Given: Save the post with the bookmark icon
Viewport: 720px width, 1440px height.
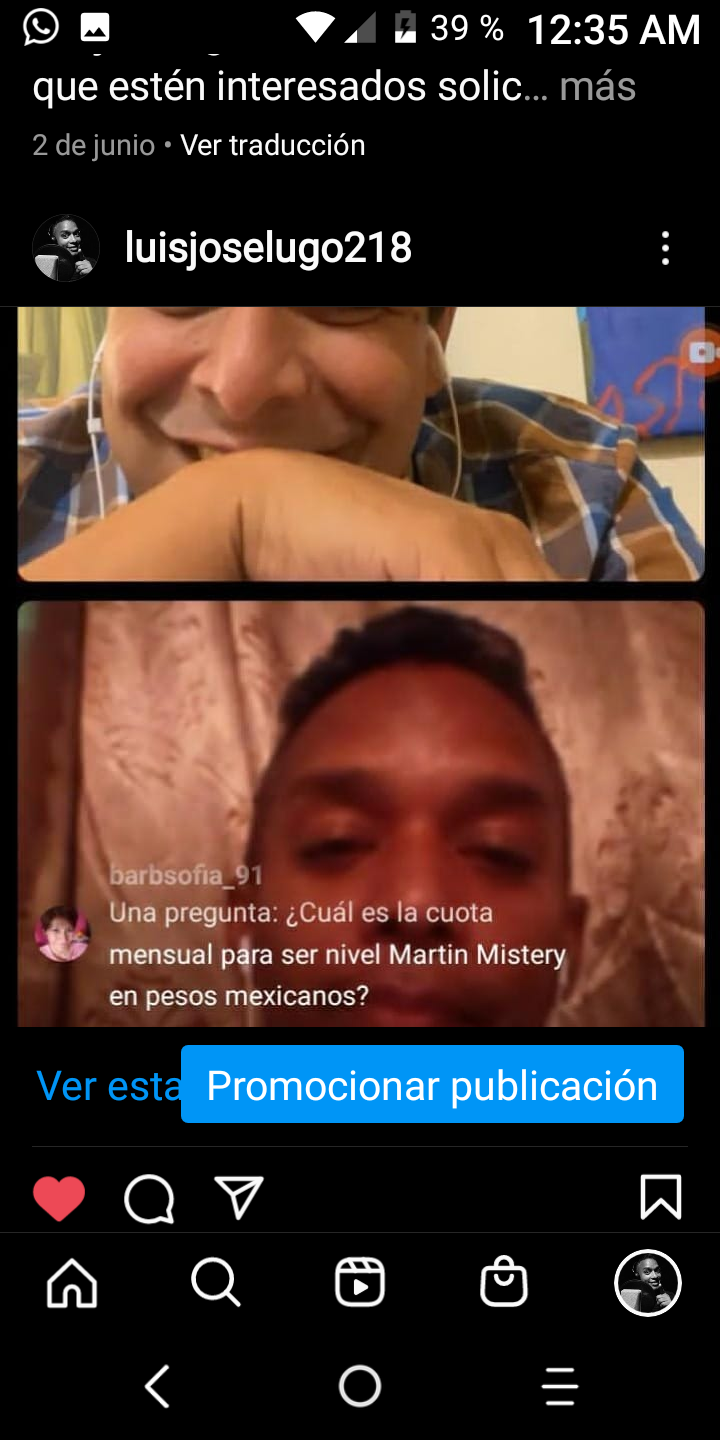Looking at the screenshot, I should [660, 1197].
